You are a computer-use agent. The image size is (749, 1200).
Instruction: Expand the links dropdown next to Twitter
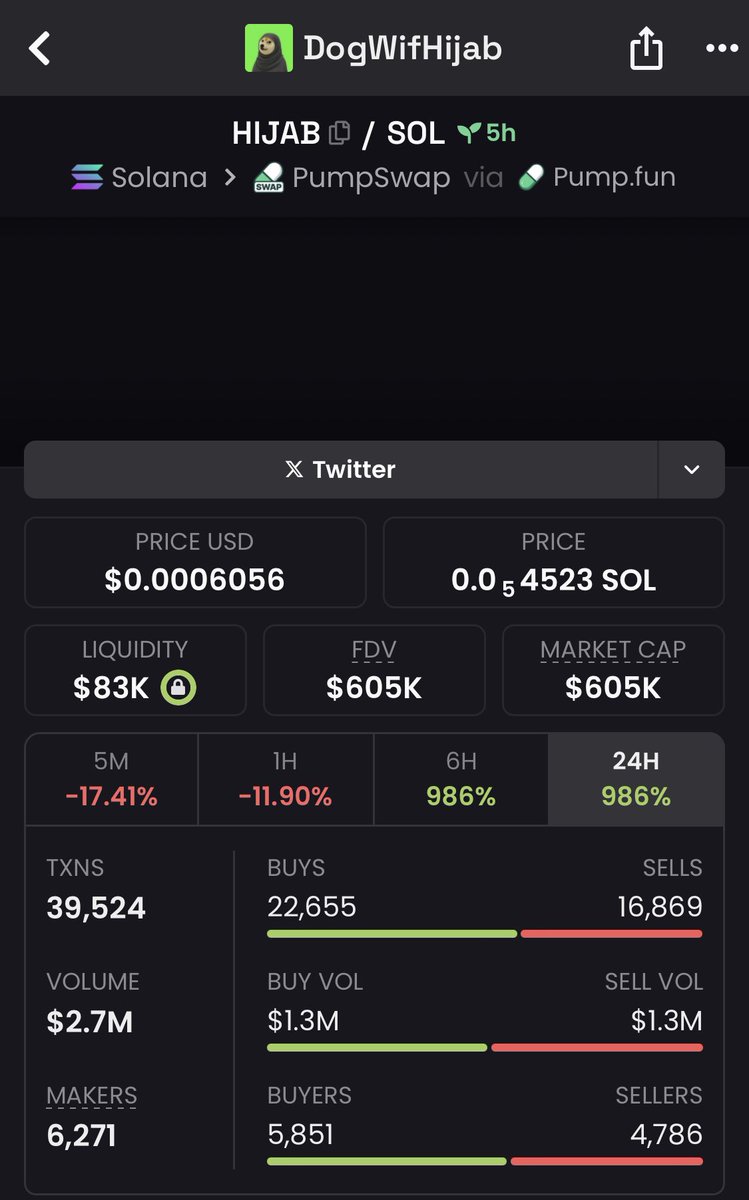[692, 469]
